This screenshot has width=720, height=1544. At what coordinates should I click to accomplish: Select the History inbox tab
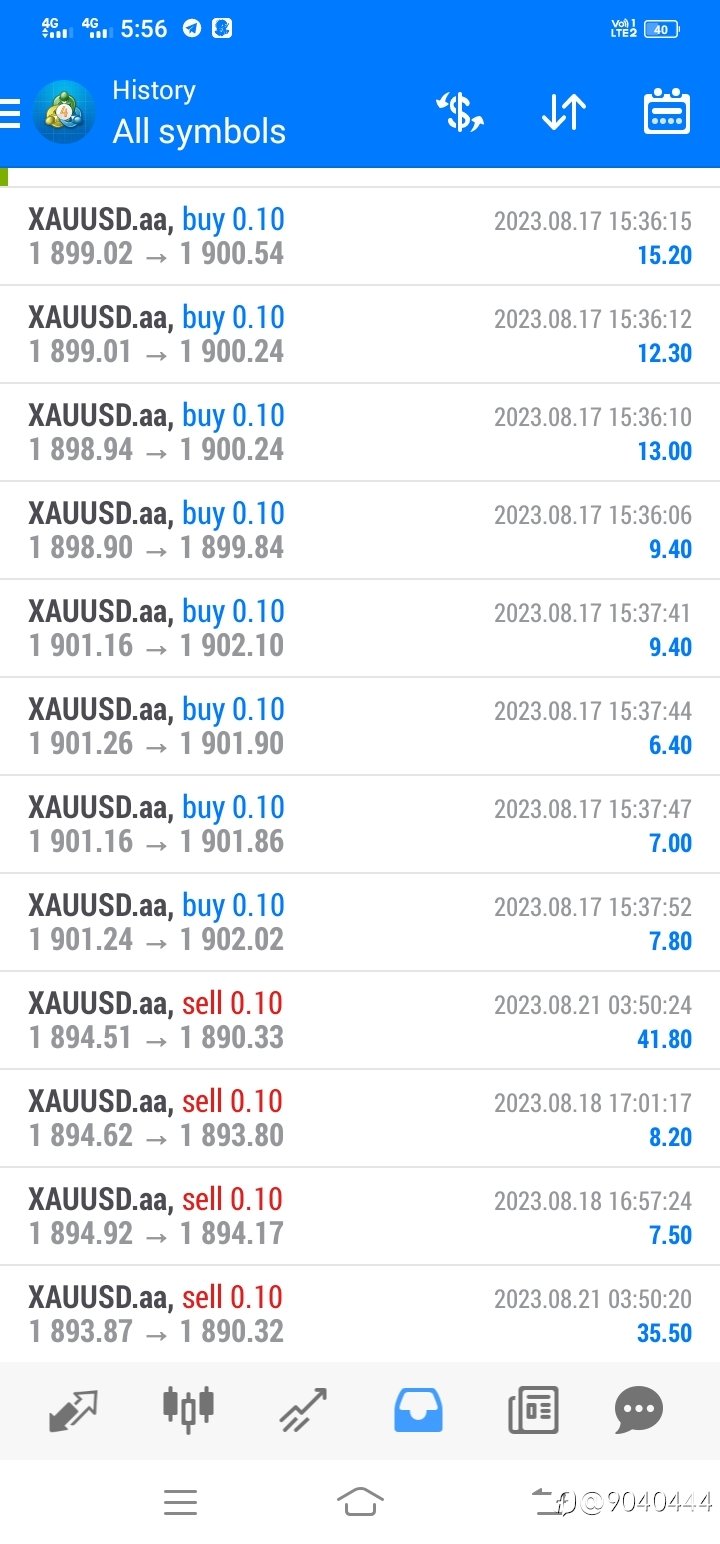pos(418,1411)
